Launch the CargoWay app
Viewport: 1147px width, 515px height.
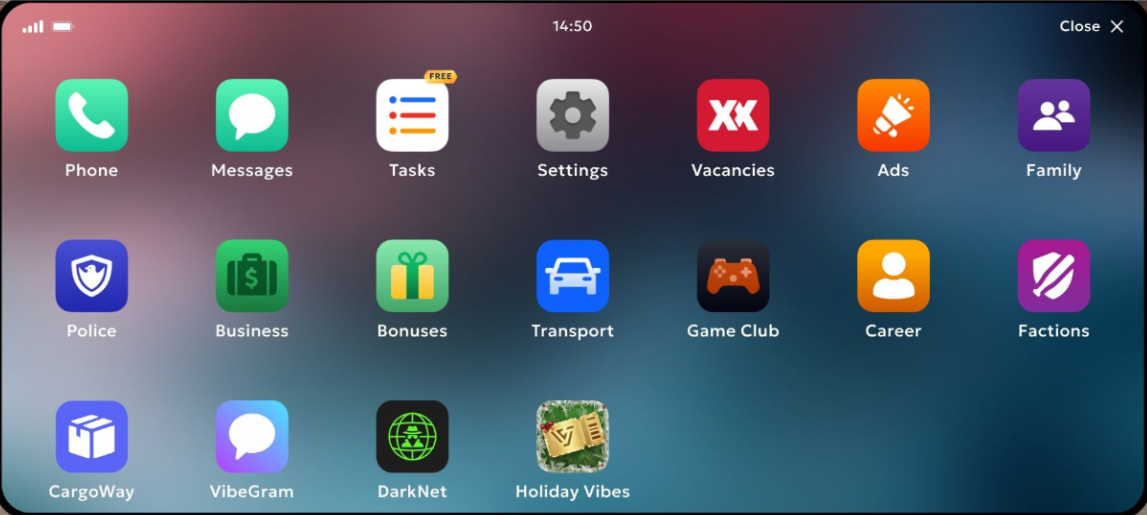click(x=92, y=437)
